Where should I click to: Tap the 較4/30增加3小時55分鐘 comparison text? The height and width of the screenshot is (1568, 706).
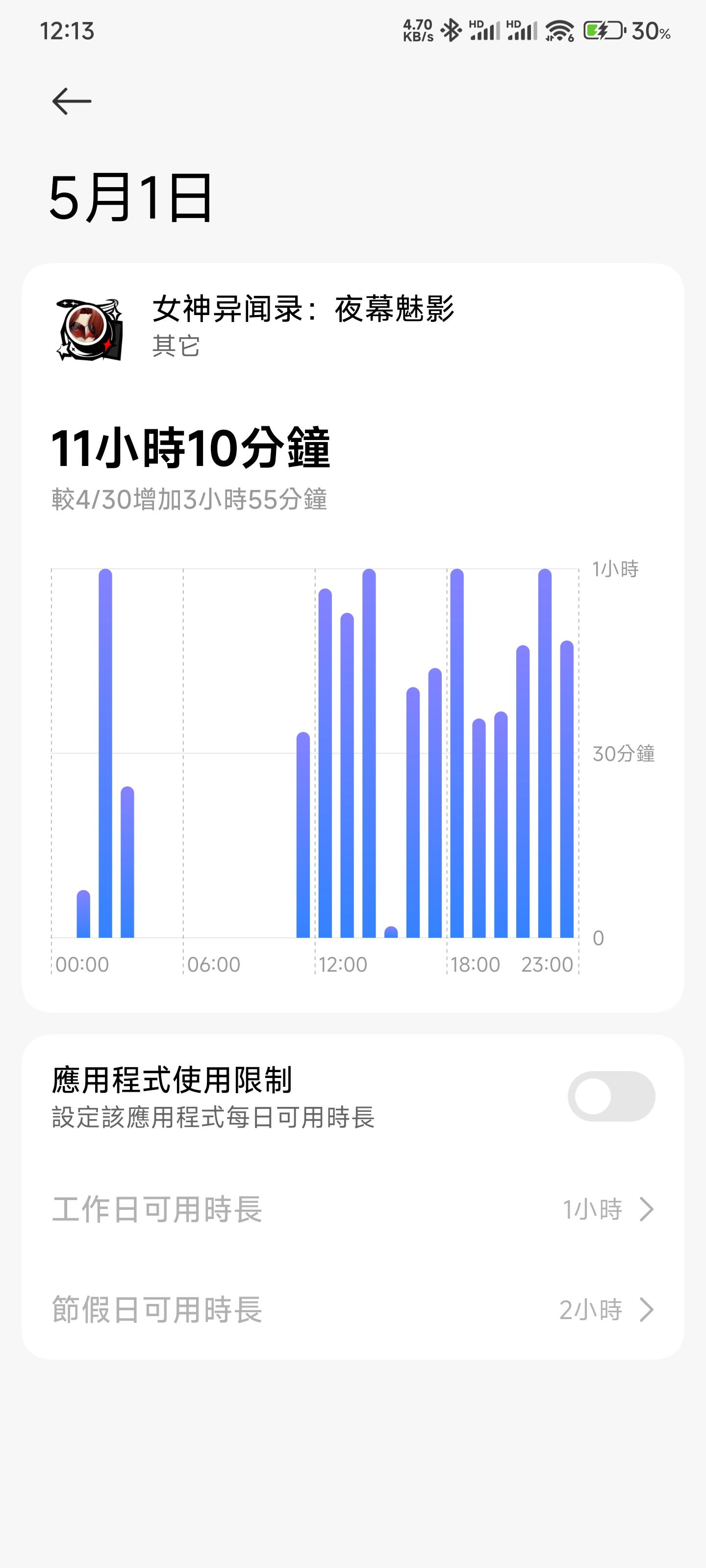[189, 497]
